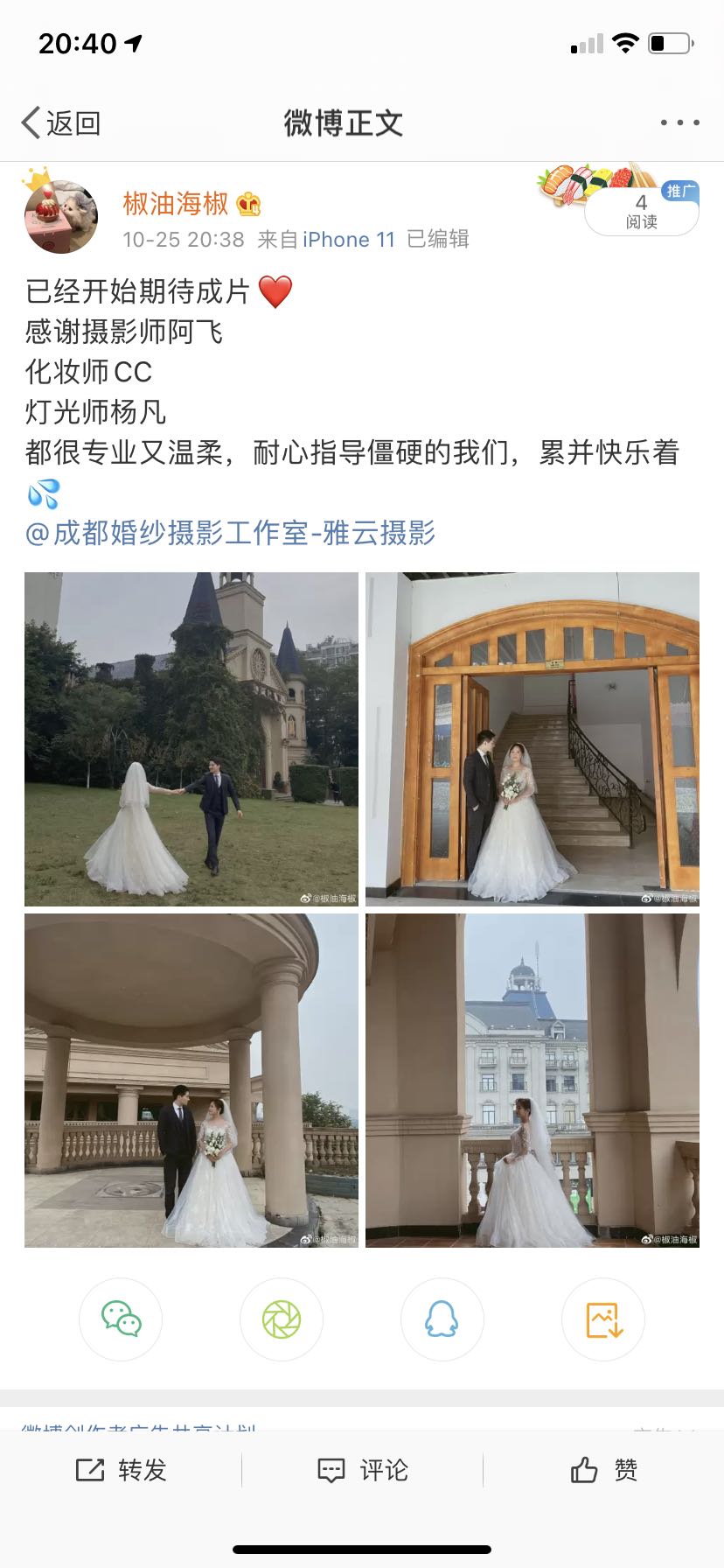Screen dimensions: 724x1568
Task: Go back via 返回 button
Action: point(61,123)
